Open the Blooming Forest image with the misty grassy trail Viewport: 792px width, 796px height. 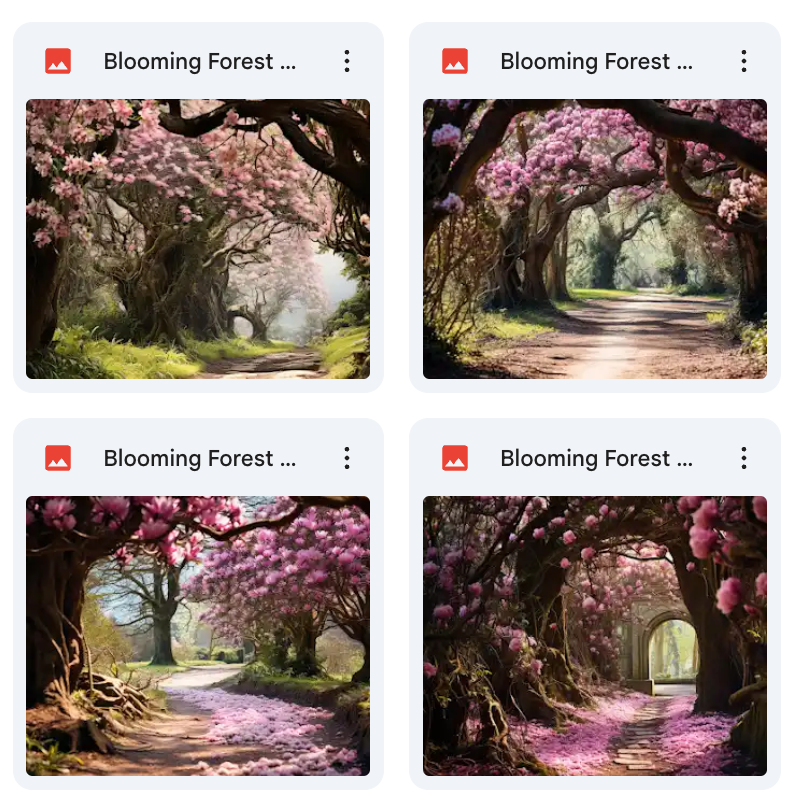(198, 238)
